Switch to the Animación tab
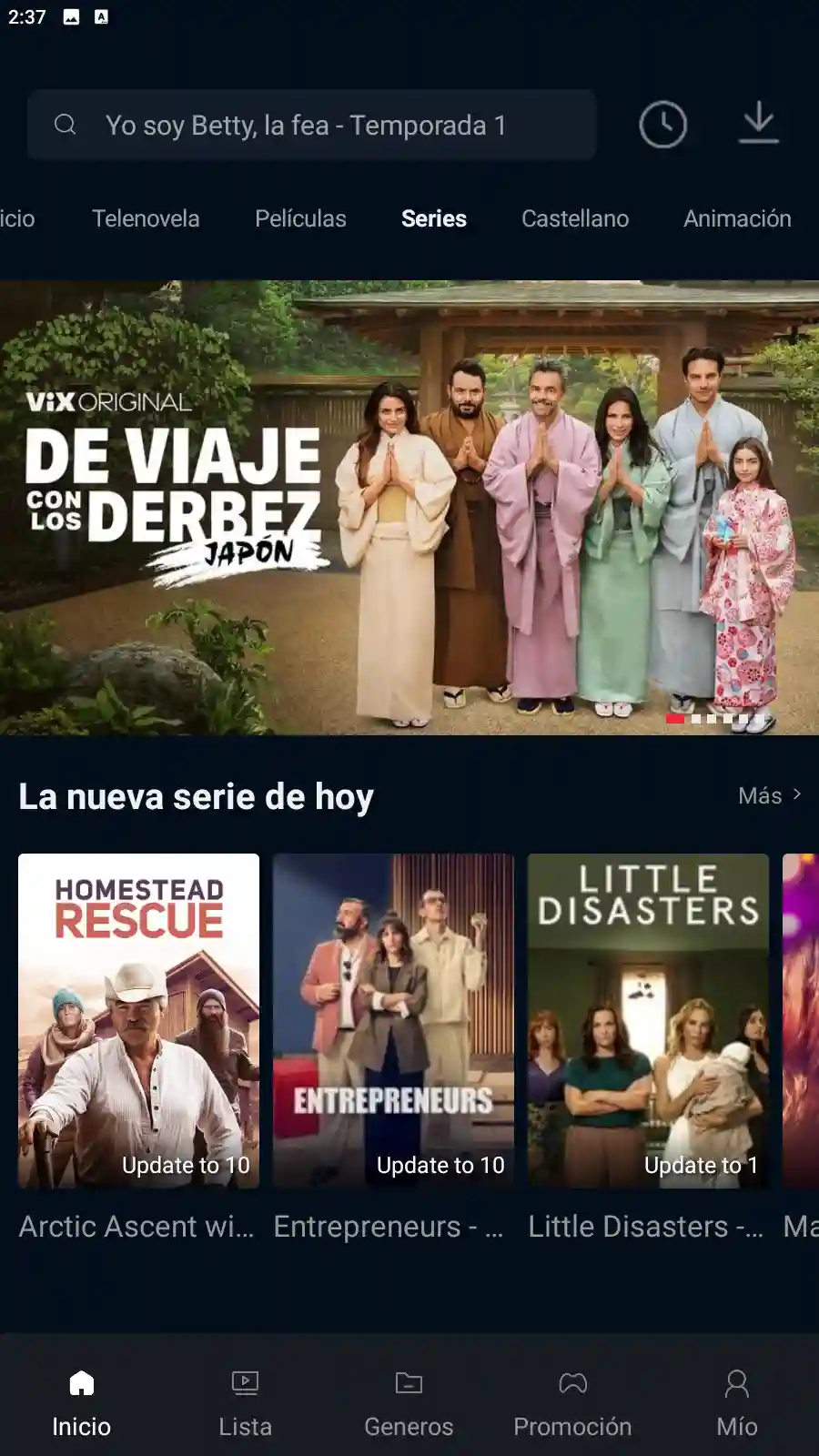 tap(737, 218)
